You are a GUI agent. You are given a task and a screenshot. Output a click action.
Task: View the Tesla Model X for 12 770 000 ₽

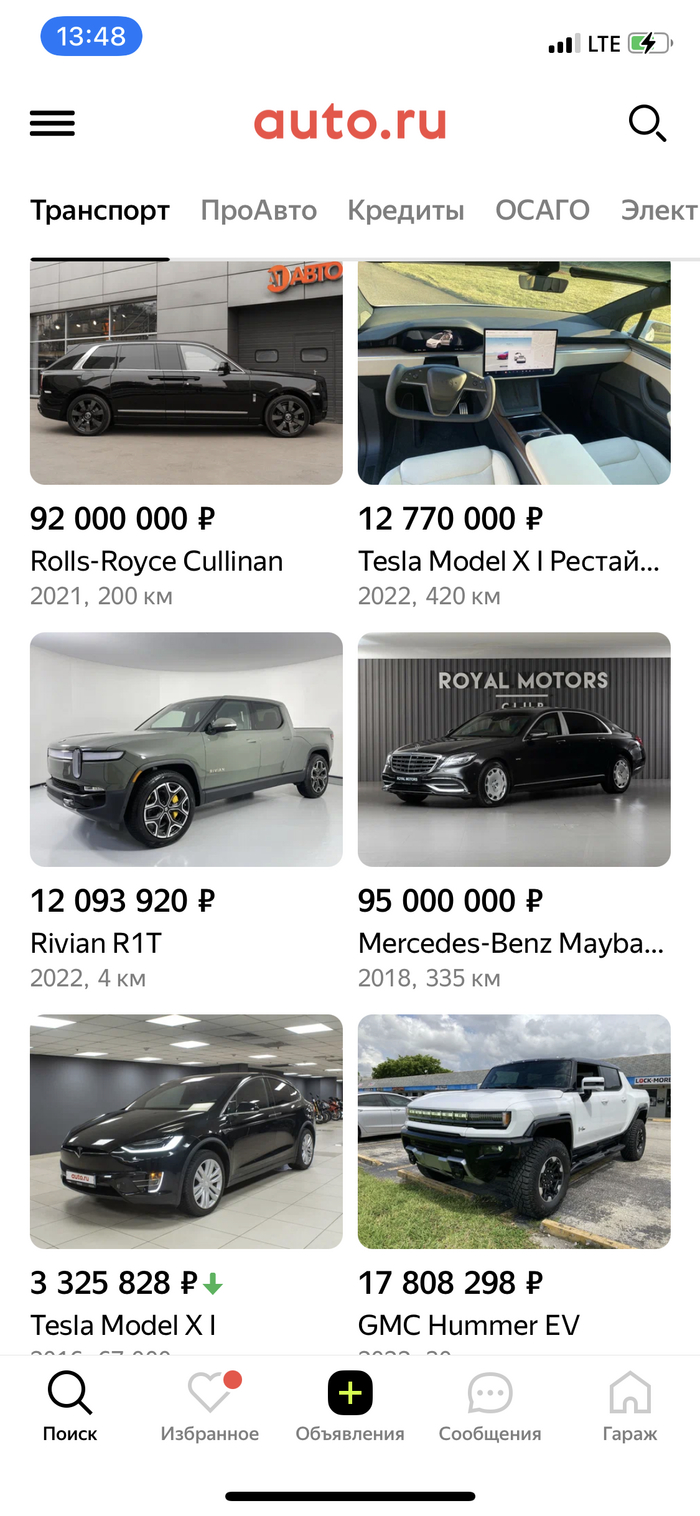[x=514, y=373]
